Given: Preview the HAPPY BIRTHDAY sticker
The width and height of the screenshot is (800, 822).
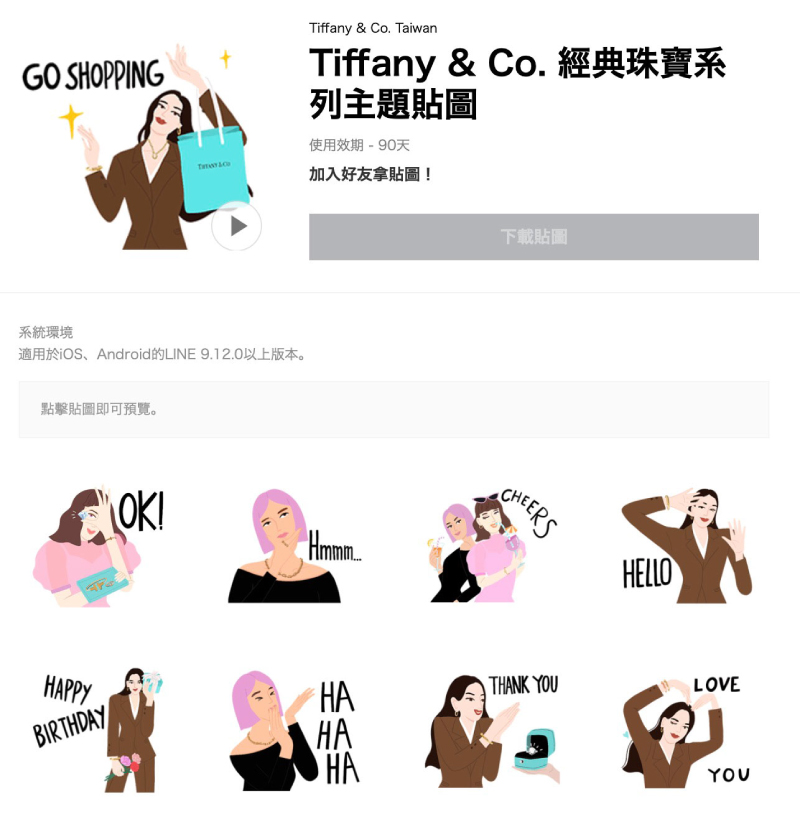Looking at the screenshot, I should (x=97, y=728).
